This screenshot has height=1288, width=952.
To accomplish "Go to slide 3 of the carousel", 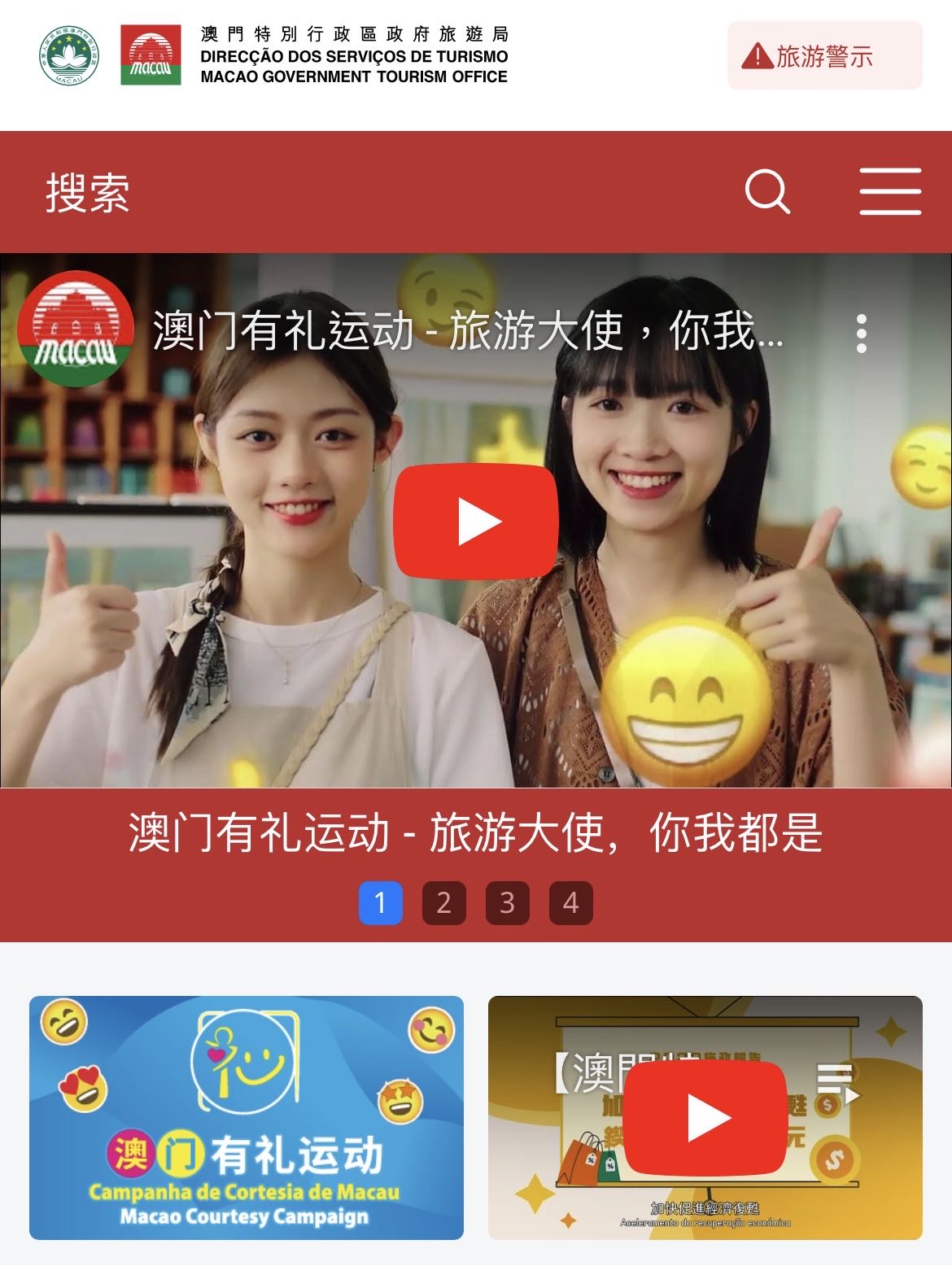I will (507, 903).
